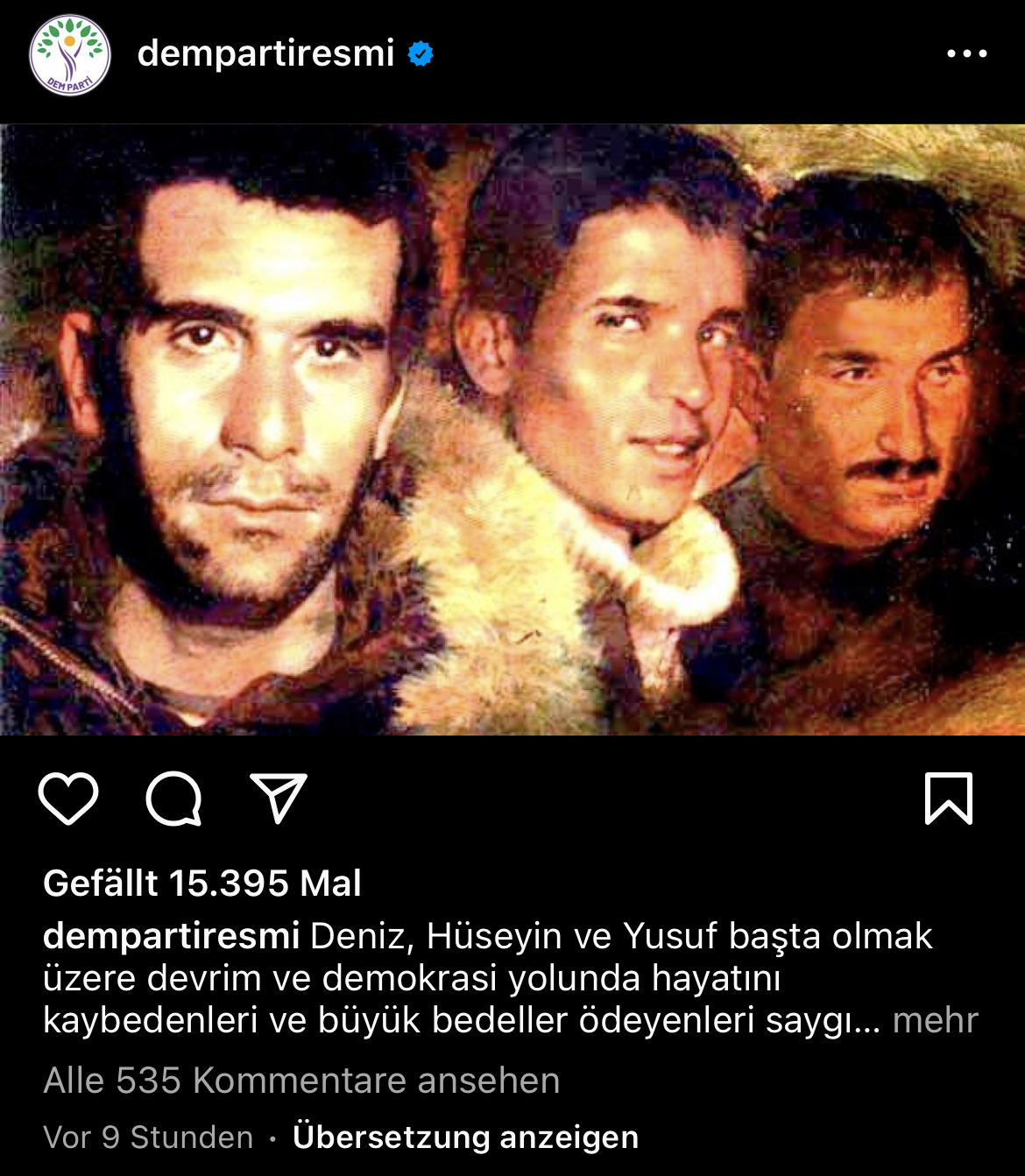Image resolution: width=1025 pixels, height=1176 pixels.
Task: Open Alle 535 Kommentare ansehen
Action: point(301,1081)
